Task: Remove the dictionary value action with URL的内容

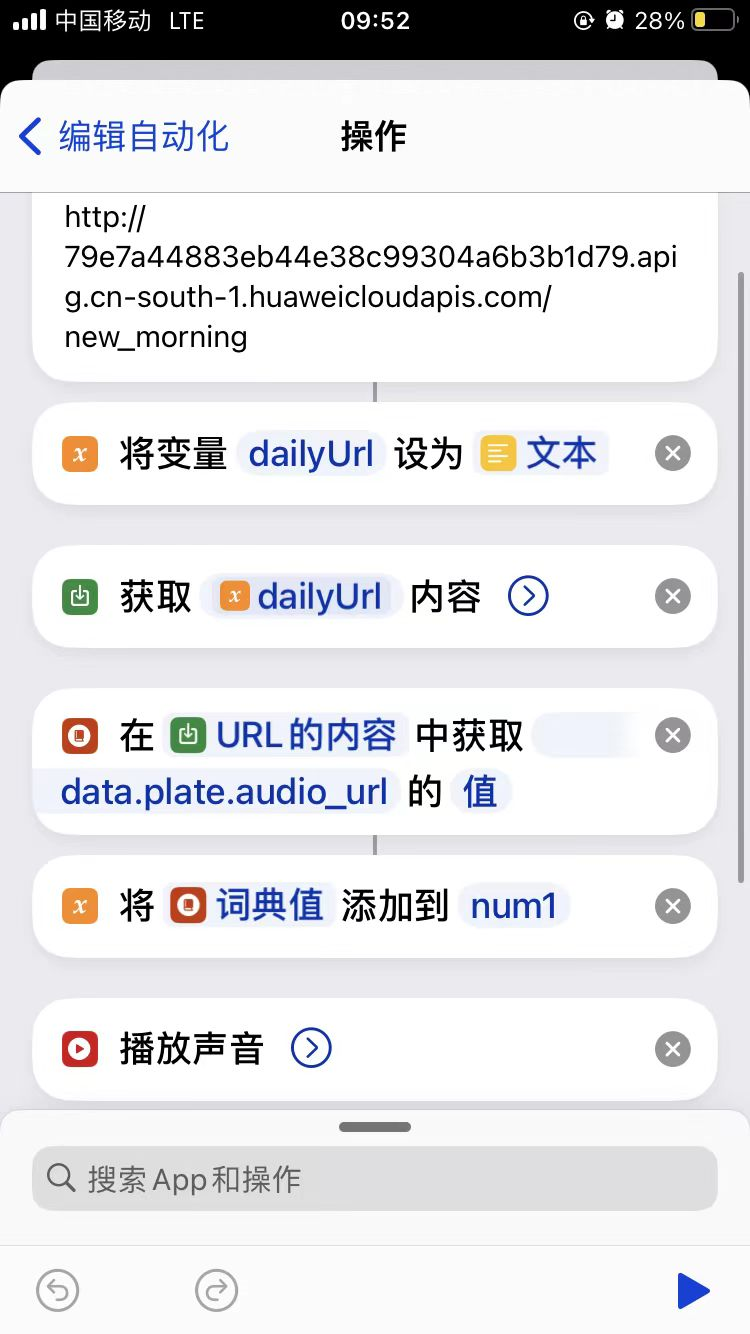Action: pyautogui.click(x=673, y=736)
